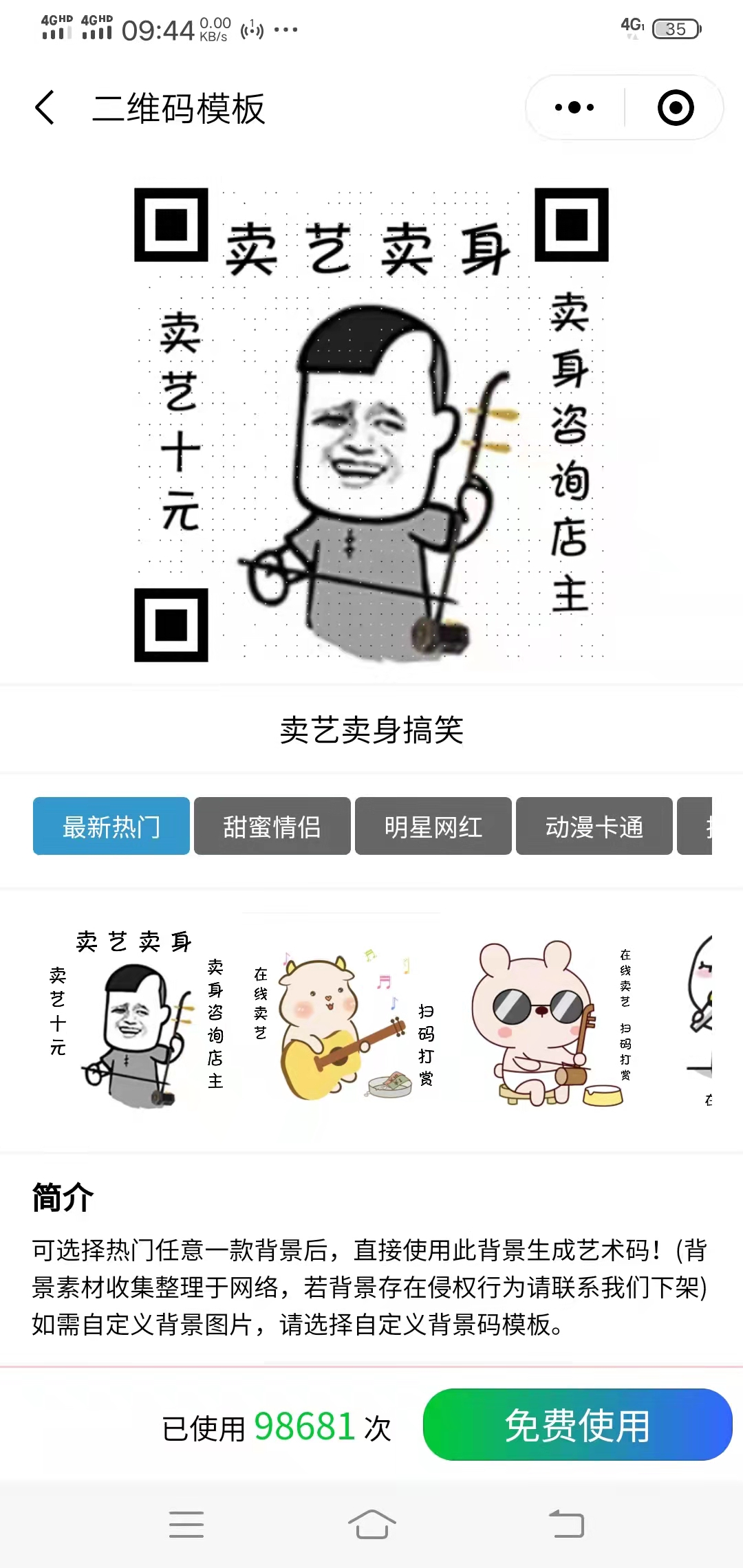Tap the green 免费使用 button
This screenshot has height=1568, width=743.
pos(577,1425)
